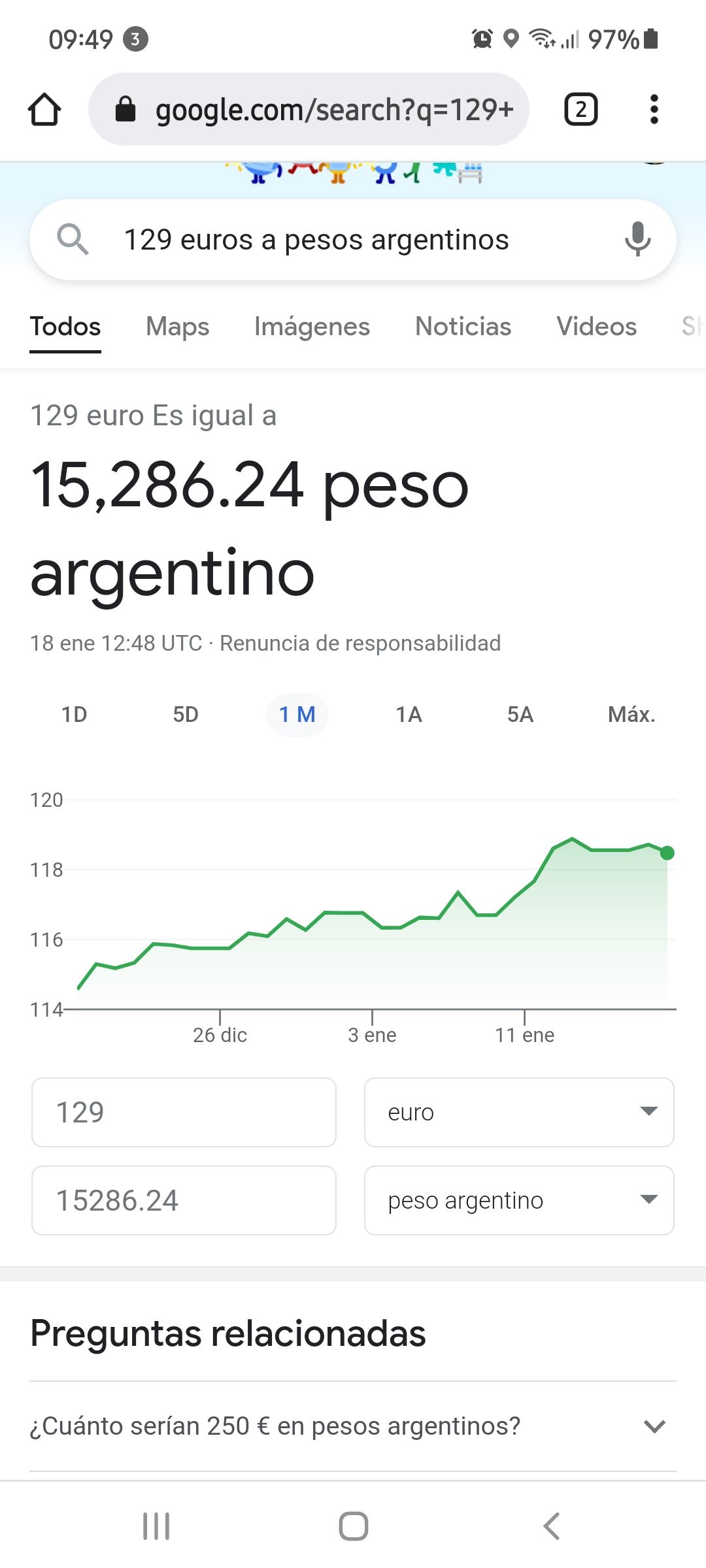
Task: Show the 1A chart range
Action: point(409,715)
